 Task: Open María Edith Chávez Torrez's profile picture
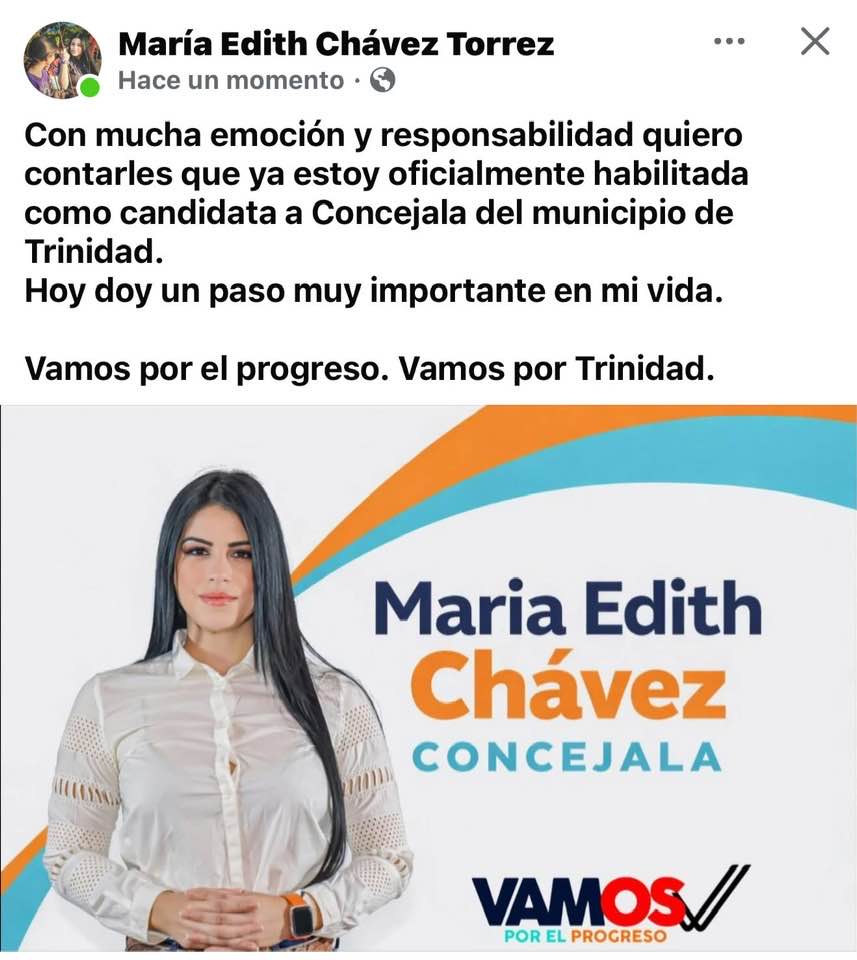tap(62, 60)
